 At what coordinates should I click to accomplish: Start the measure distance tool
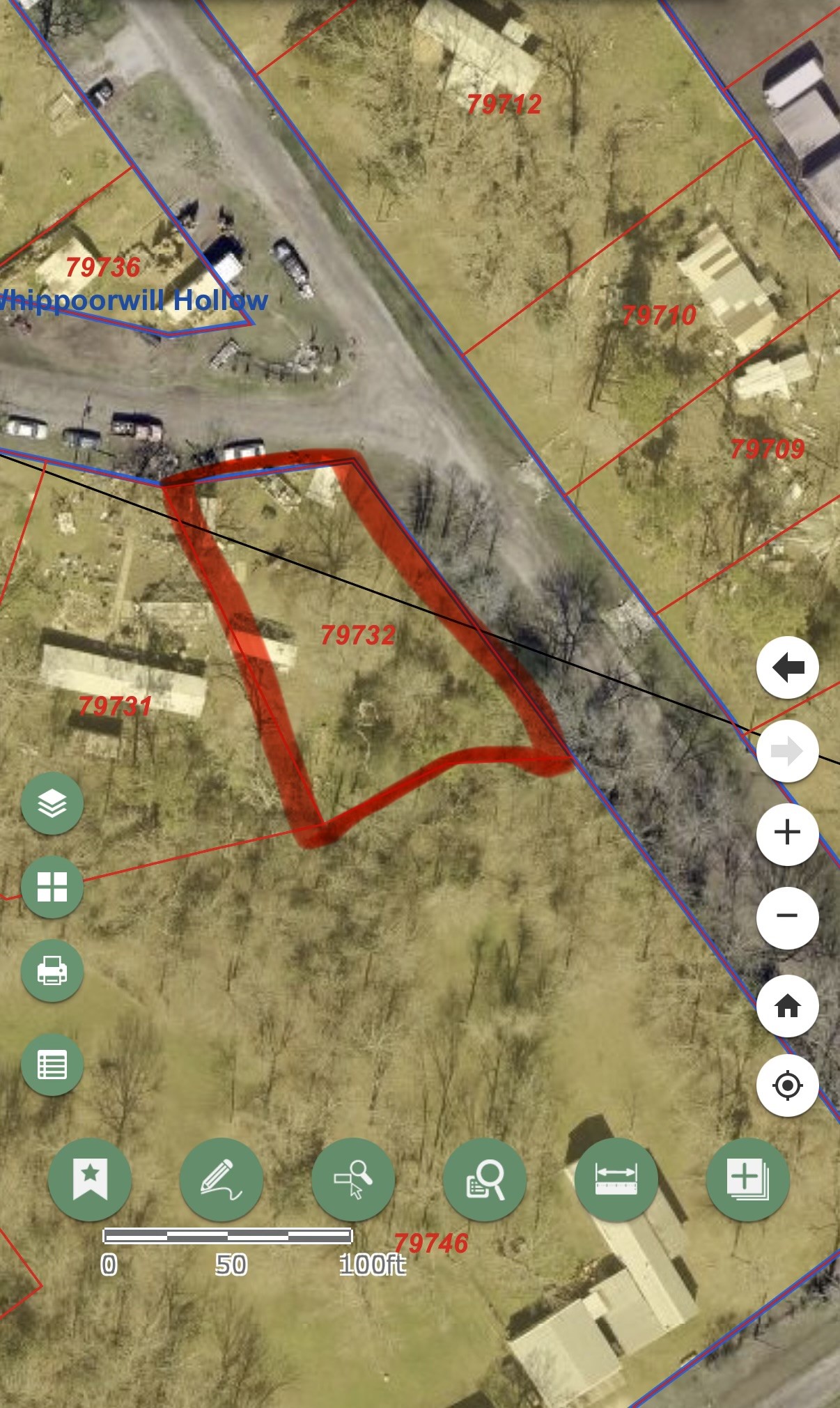point(616,1179)
